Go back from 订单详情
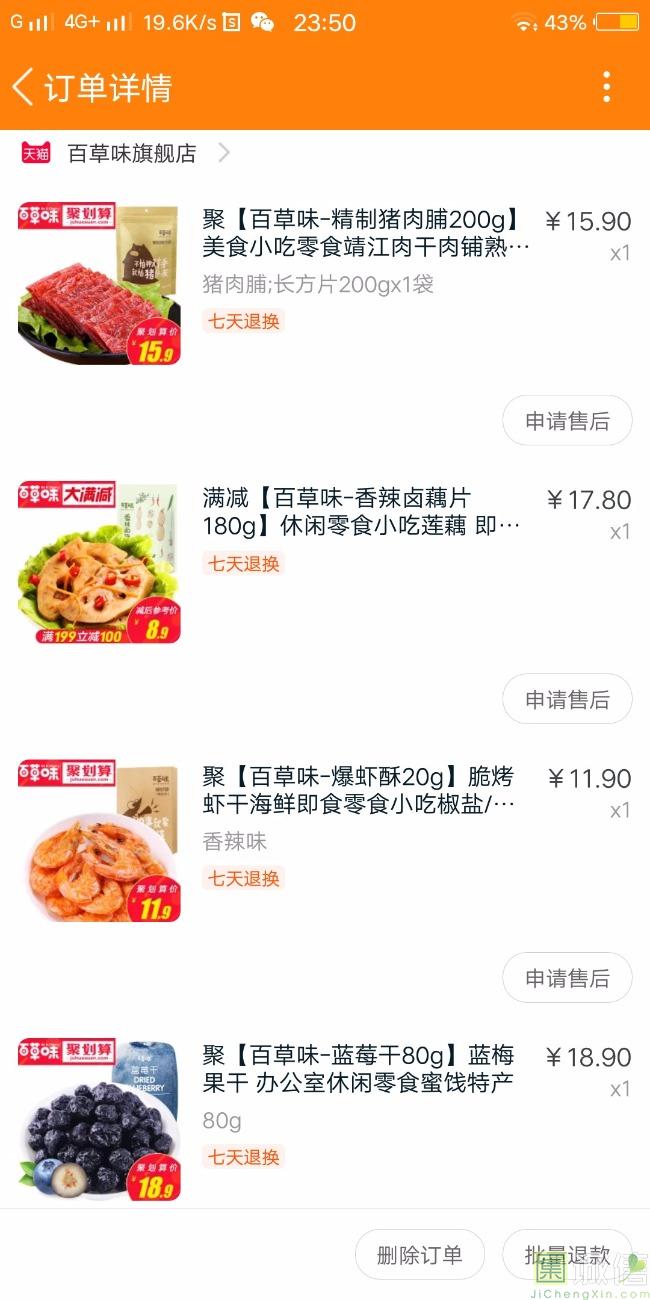 click(24, 87)
